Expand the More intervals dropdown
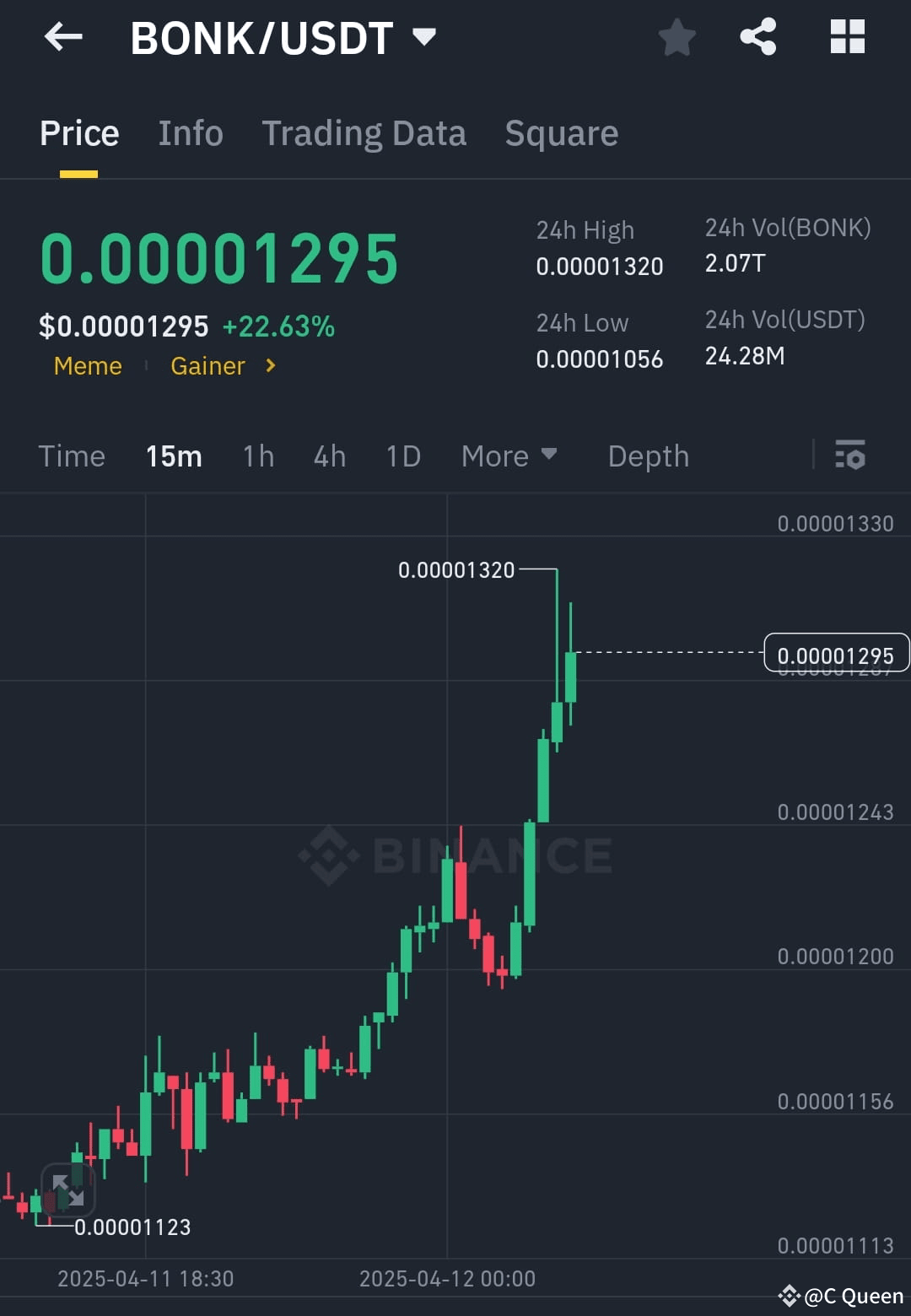 click(510, 456)
